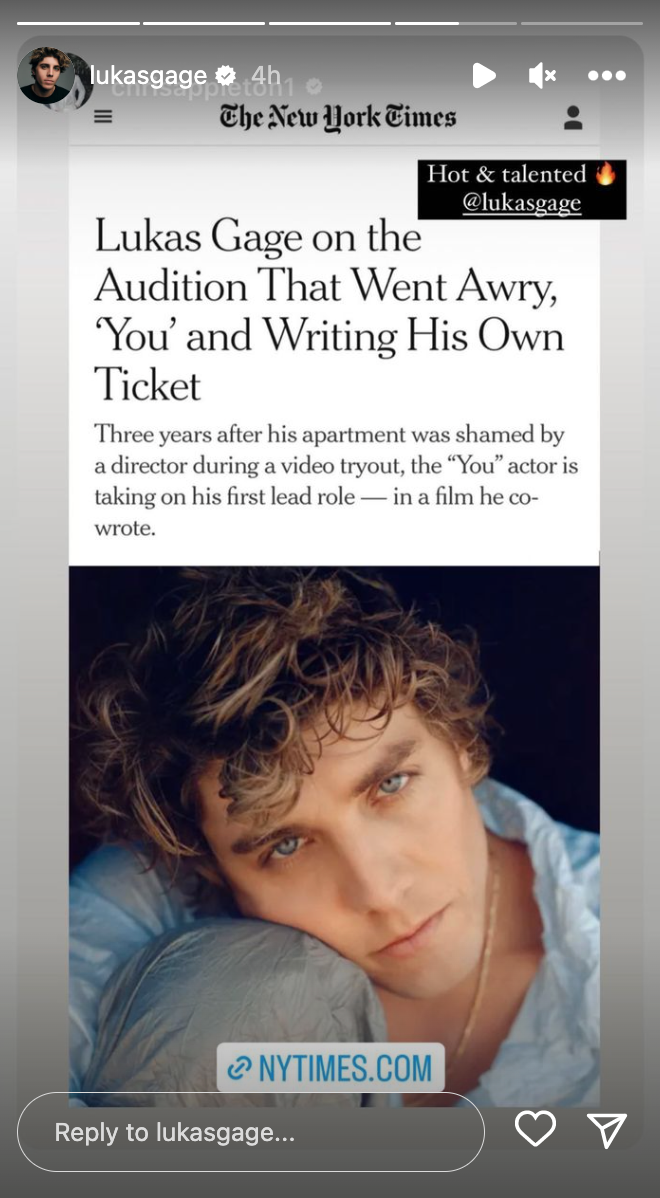Open the NYTIMES.COM link sticker
Viewport: 660px width, 1198px height.
331,1068
